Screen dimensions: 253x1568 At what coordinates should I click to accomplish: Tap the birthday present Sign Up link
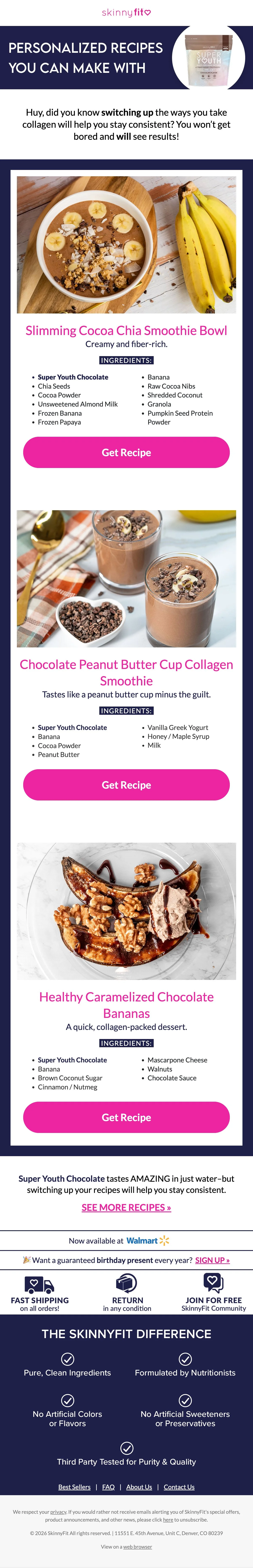[212, 1260]
